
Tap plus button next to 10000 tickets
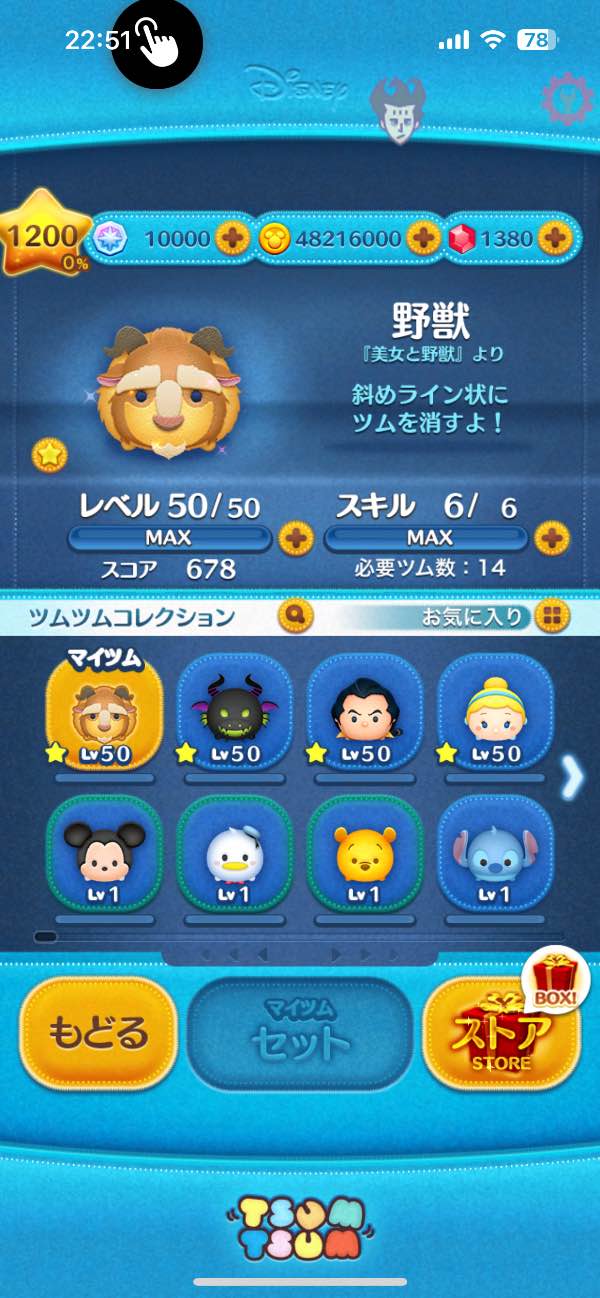tap(232, 238)
